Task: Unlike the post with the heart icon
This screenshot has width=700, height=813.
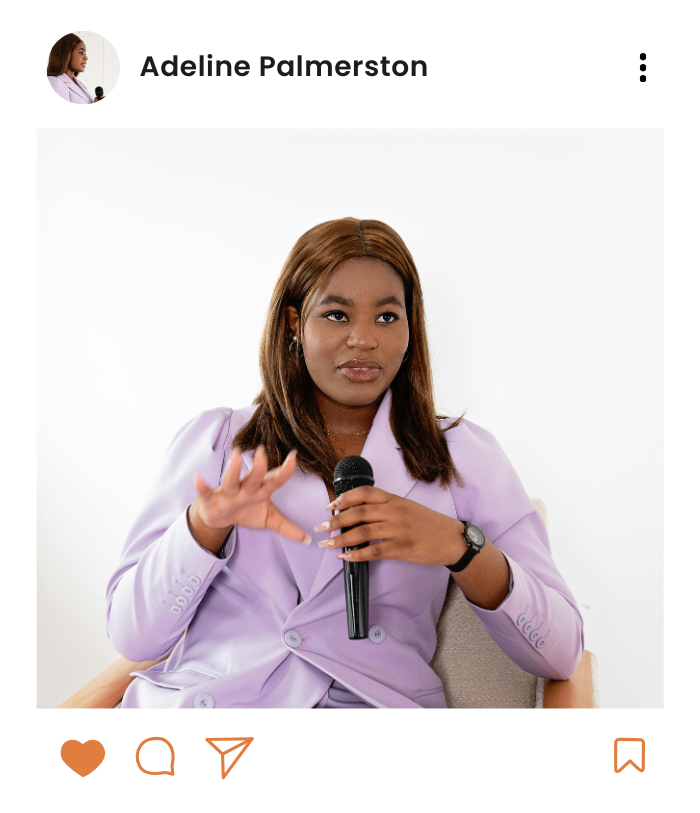Action: tap(82, 757)
